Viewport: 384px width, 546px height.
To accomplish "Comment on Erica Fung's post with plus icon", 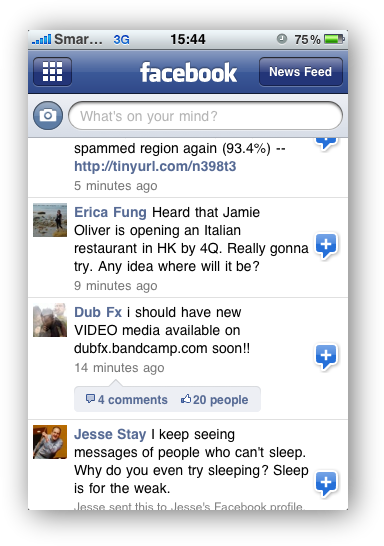I will tap(326, 245).
